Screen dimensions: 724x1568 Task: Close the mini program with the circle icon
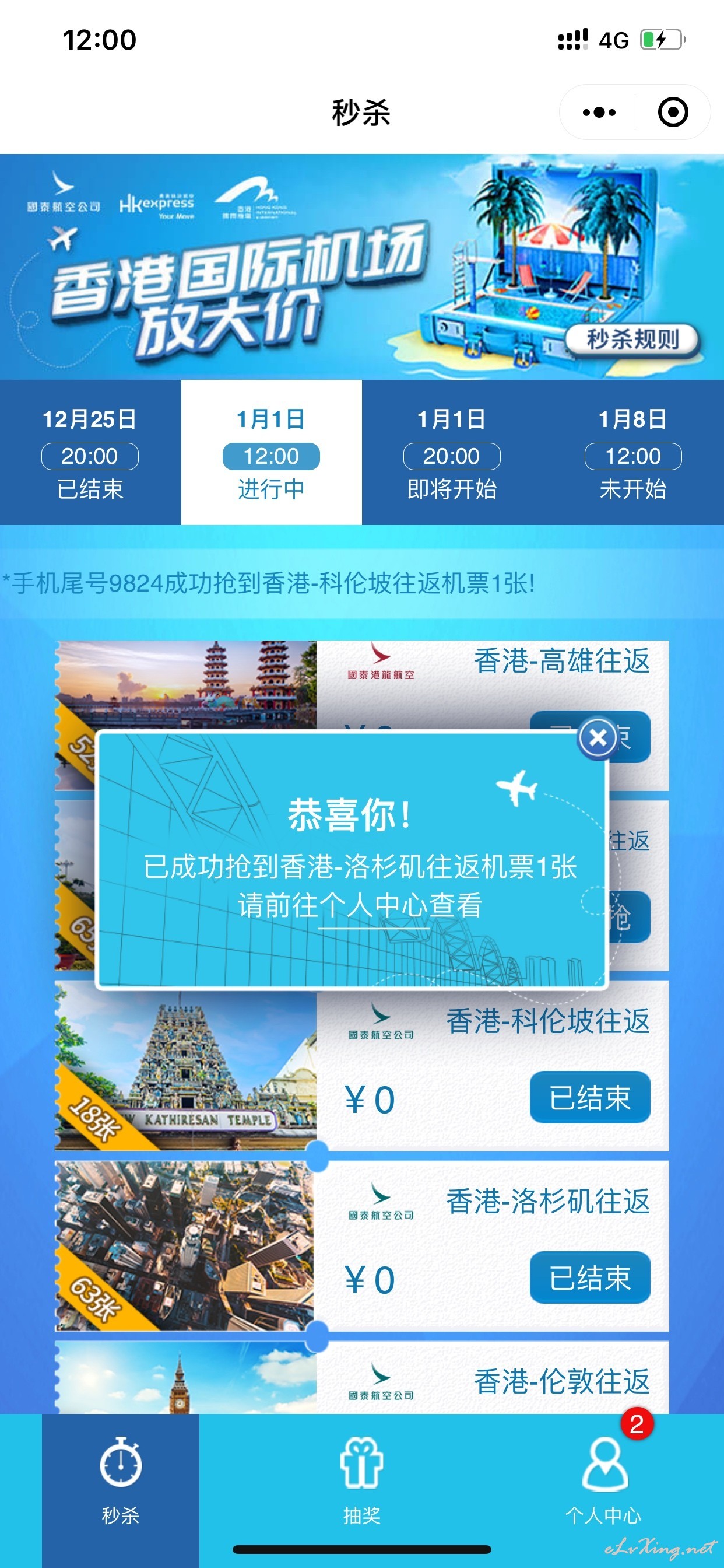tap(673, 112)
